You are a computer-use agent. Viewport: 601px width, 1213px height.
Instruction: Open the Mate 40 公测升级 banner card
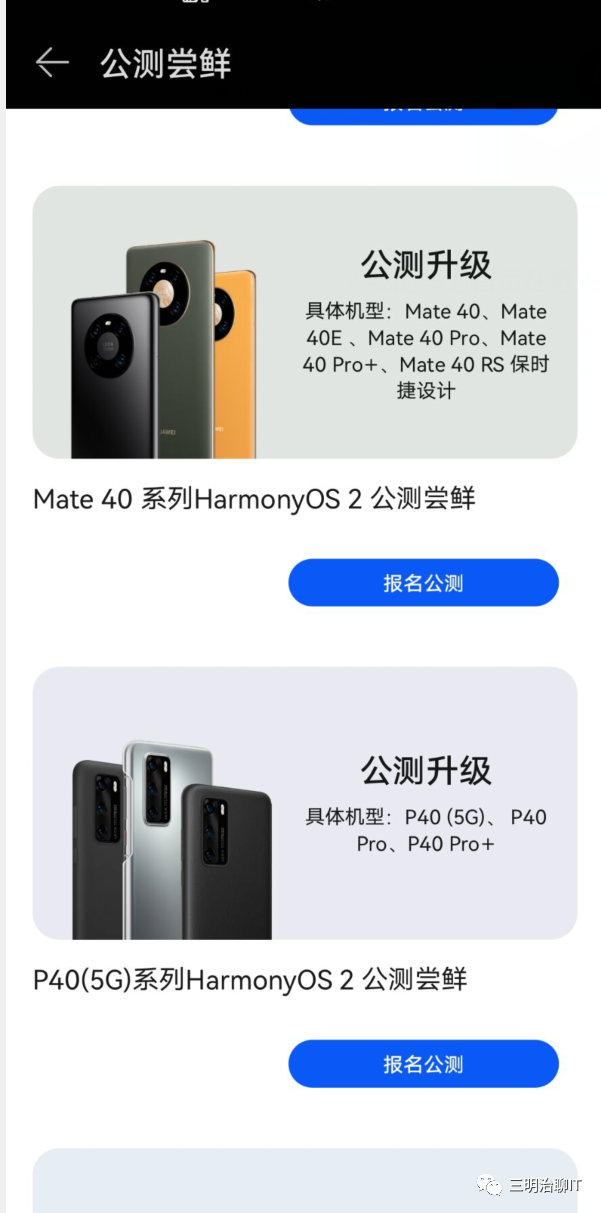(x=305, y=322)
